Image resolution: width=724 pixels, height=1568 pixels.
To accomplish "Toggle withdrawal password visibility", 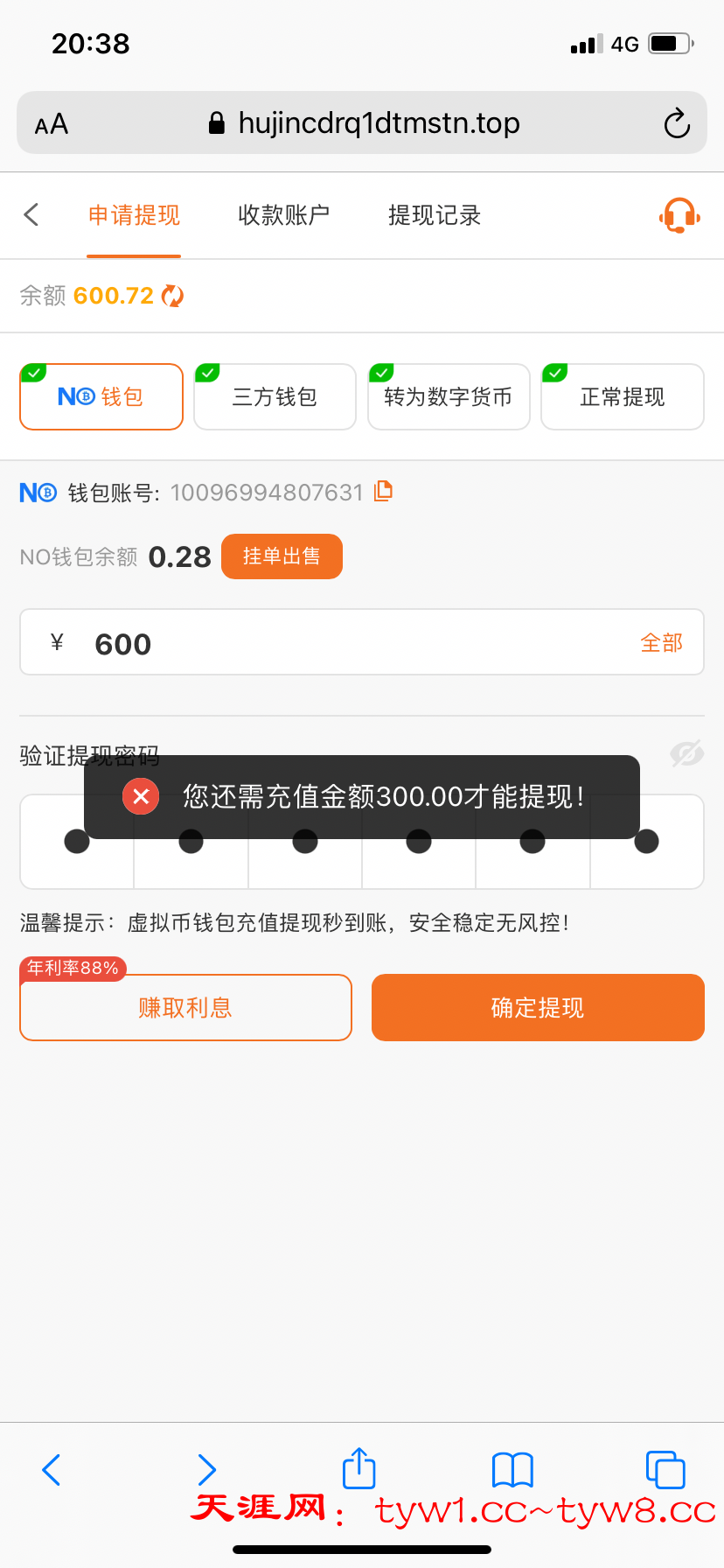I will 686,753.
